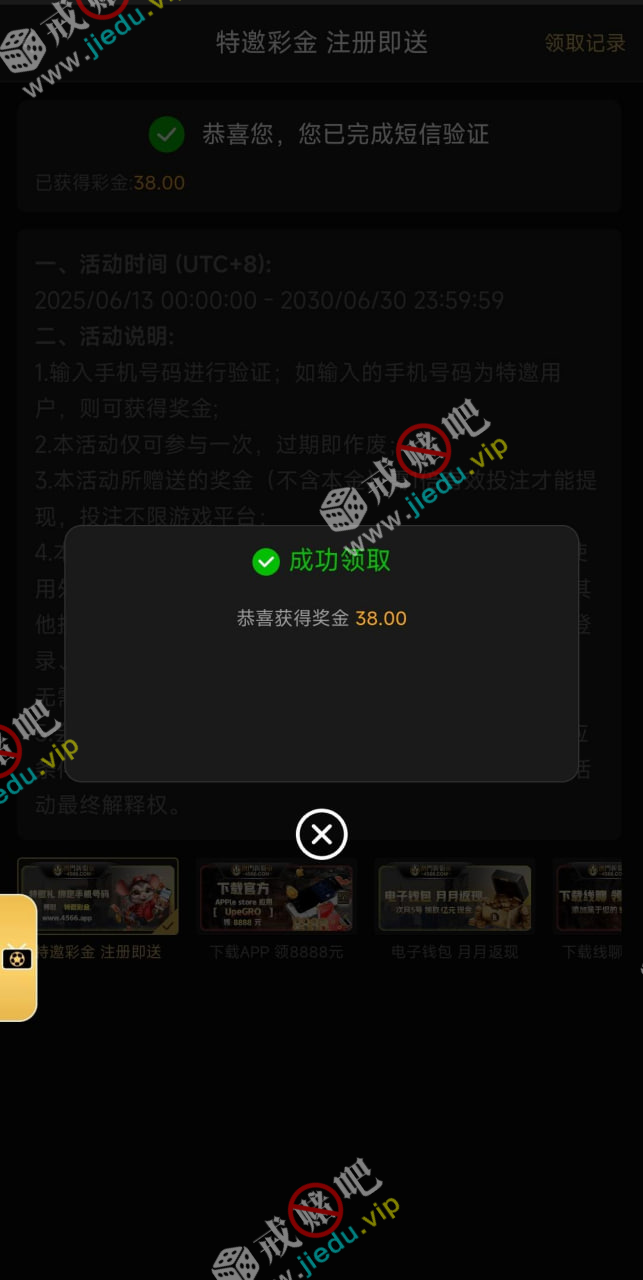Select the 特邀彩金 注册即送 promo card
The height and width of the screenshot is (1280, 643).
click(98, 897)
